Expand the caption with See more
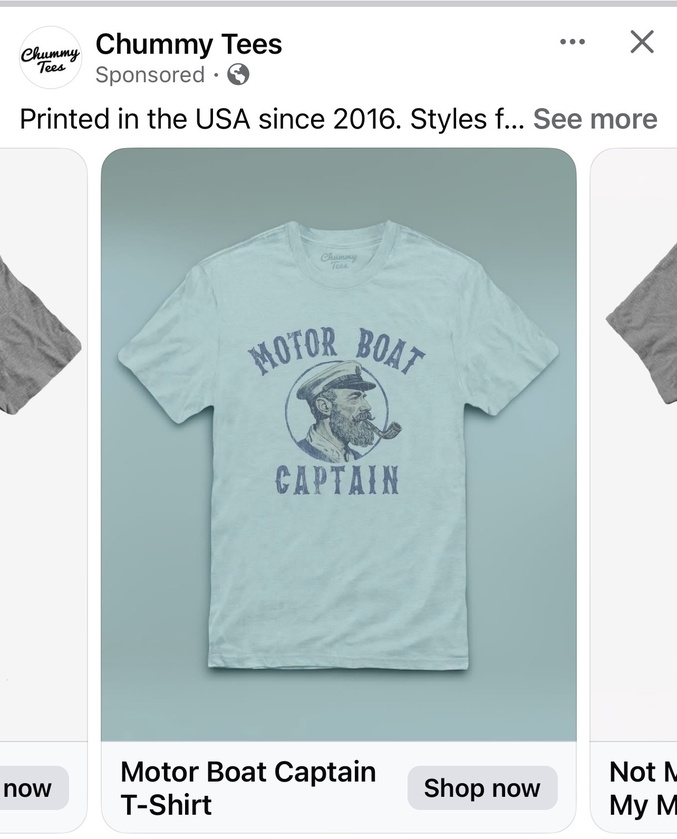677x839 pixels. [595, 119]
